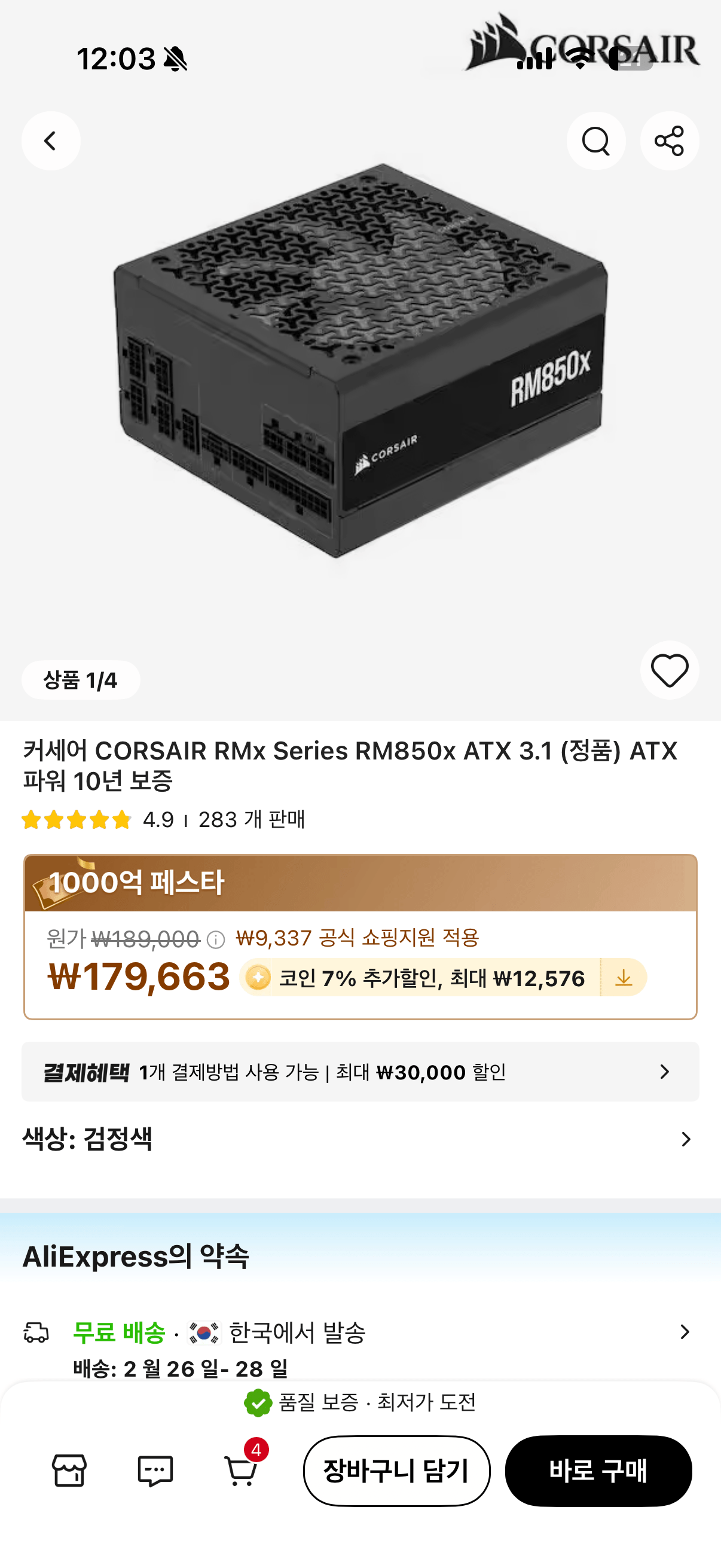Image resolution: width=721 pixels, height=1568 pixels.
Task: Add product to wishlist via heart icon
Action: point(669,670)
